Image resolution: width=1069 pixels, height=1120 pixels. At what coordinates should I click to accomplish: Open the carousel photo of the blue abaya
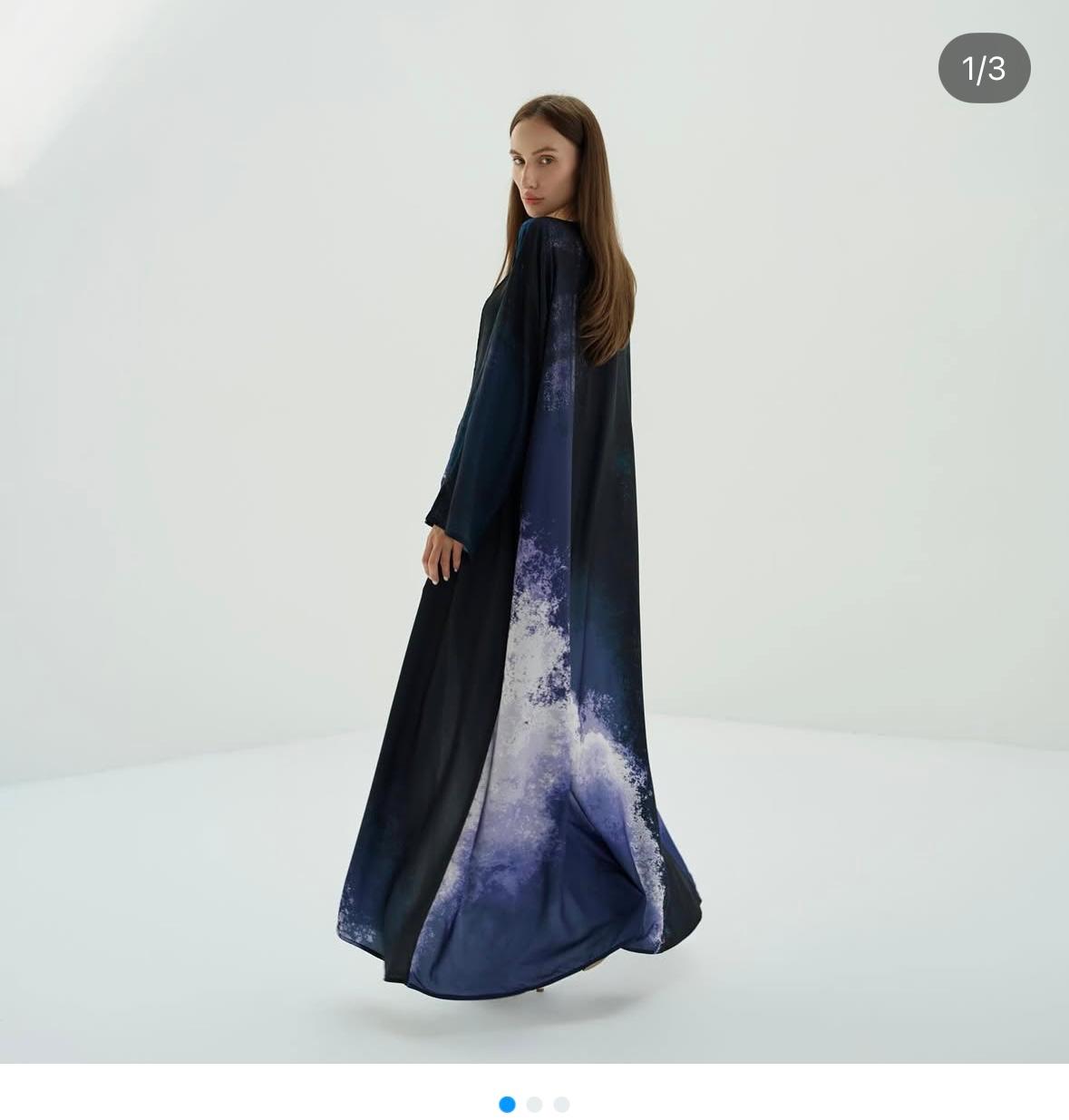pos(534,544)
